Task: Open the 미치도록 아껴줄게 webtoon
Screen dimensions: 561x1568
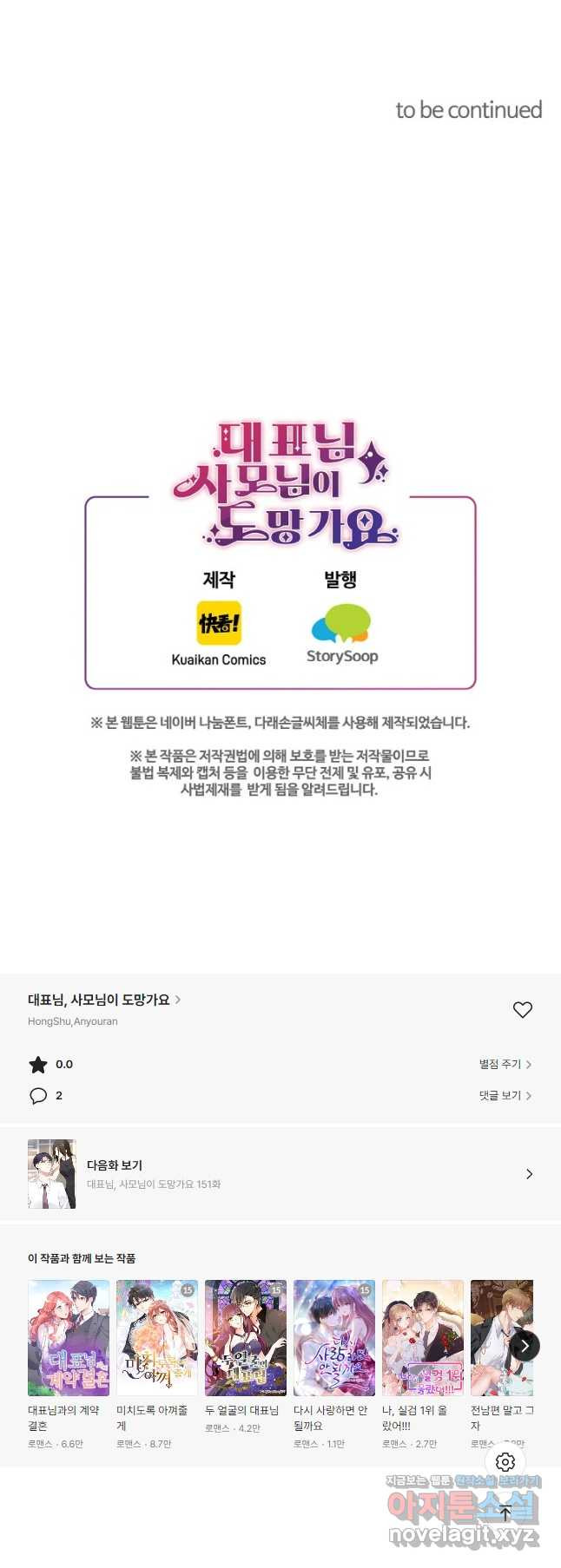Action: pos(157,1337)
